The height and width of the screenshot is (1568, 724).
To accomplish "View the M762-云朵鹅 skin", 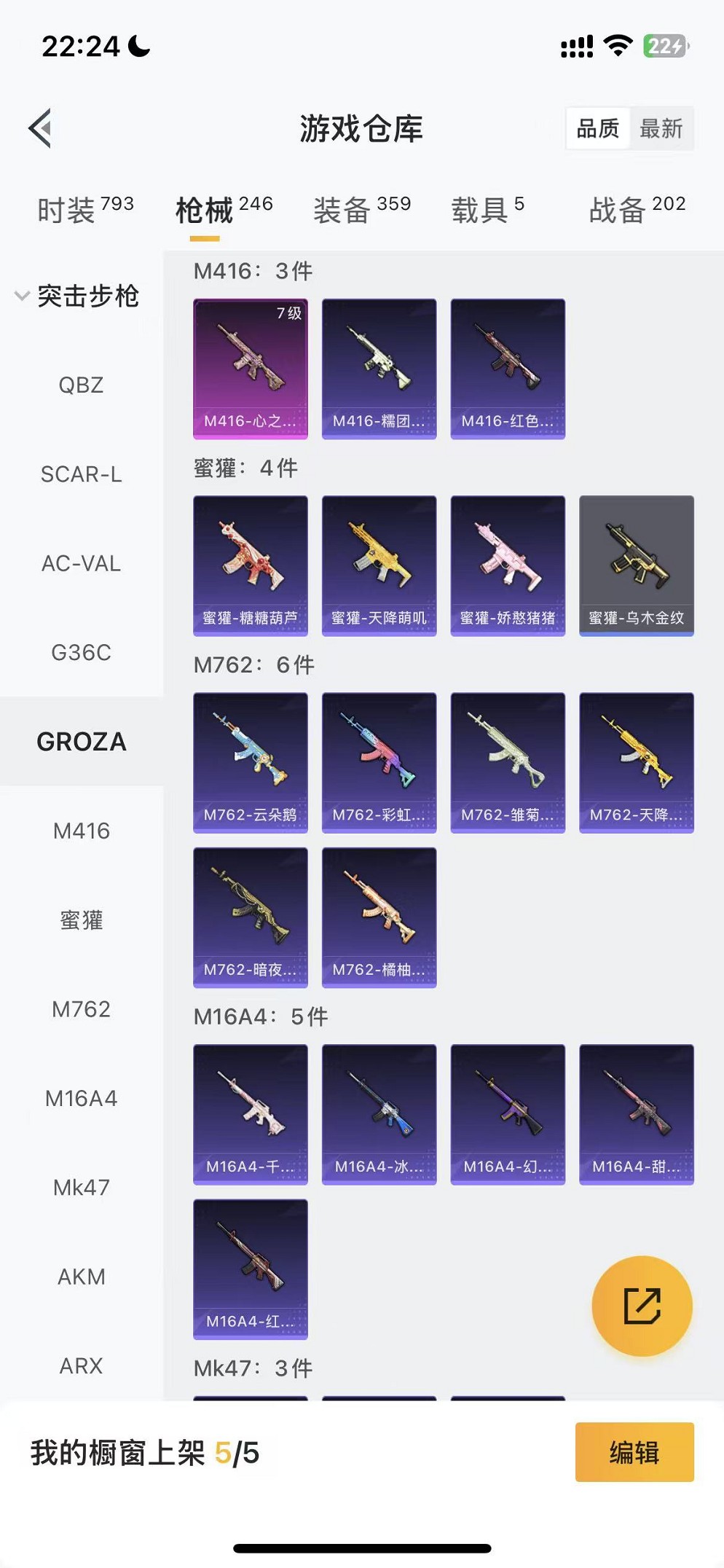I will [250, 762].
